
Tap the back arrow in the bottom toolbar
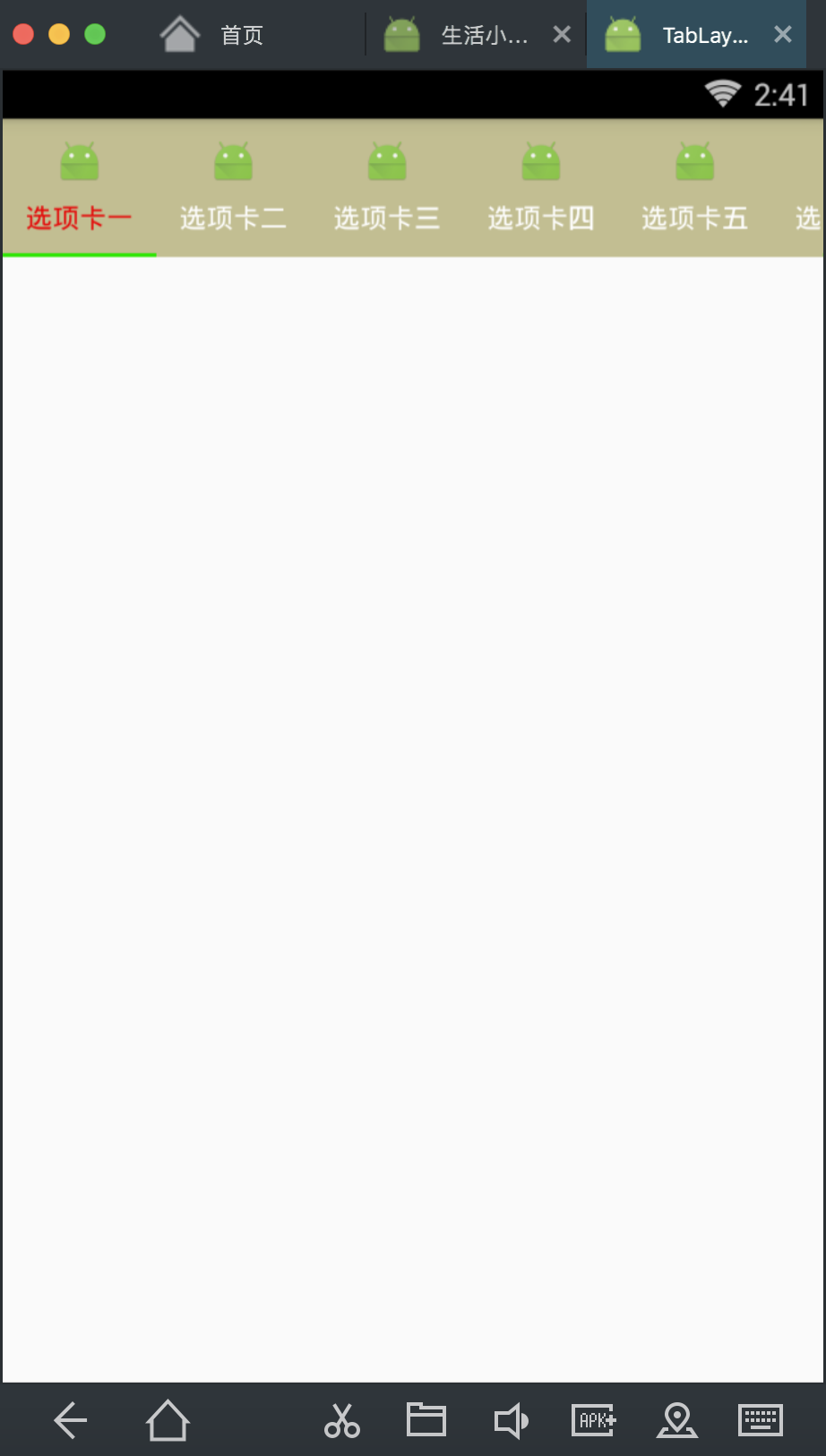pyautogui.click(x=71, y=1420)
